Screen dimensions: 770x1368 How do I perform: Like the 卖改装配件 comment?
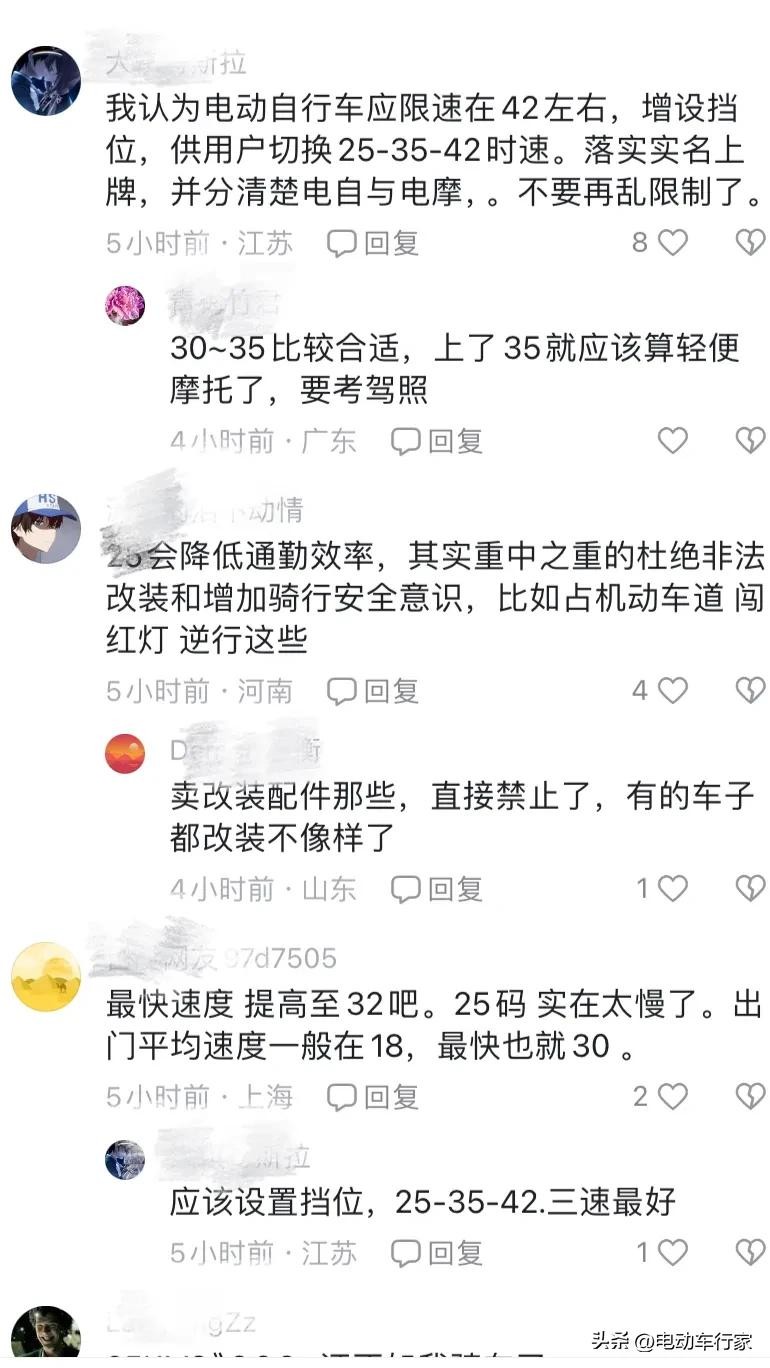[x=673, y=889]
